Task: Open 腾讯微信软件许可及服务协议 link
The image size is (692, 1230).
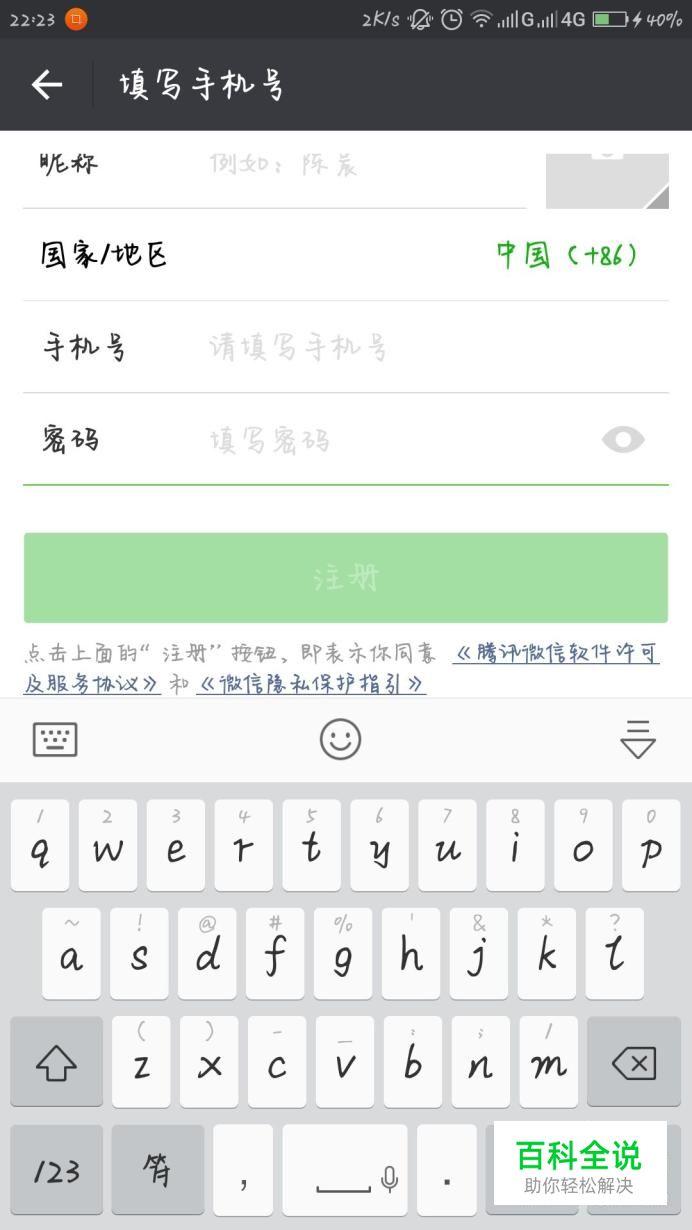Action: click(x=555, y=655)
